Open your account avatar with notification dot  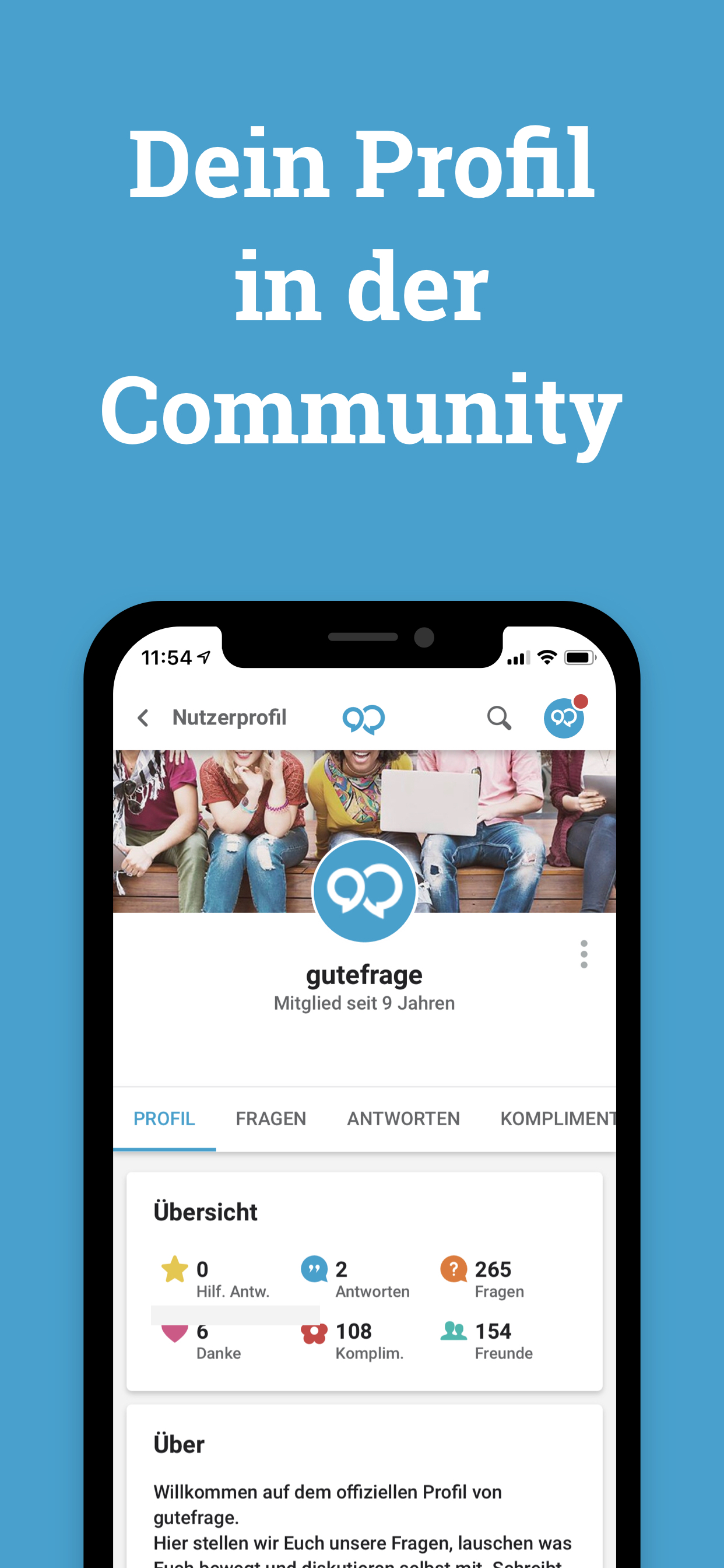564,717
